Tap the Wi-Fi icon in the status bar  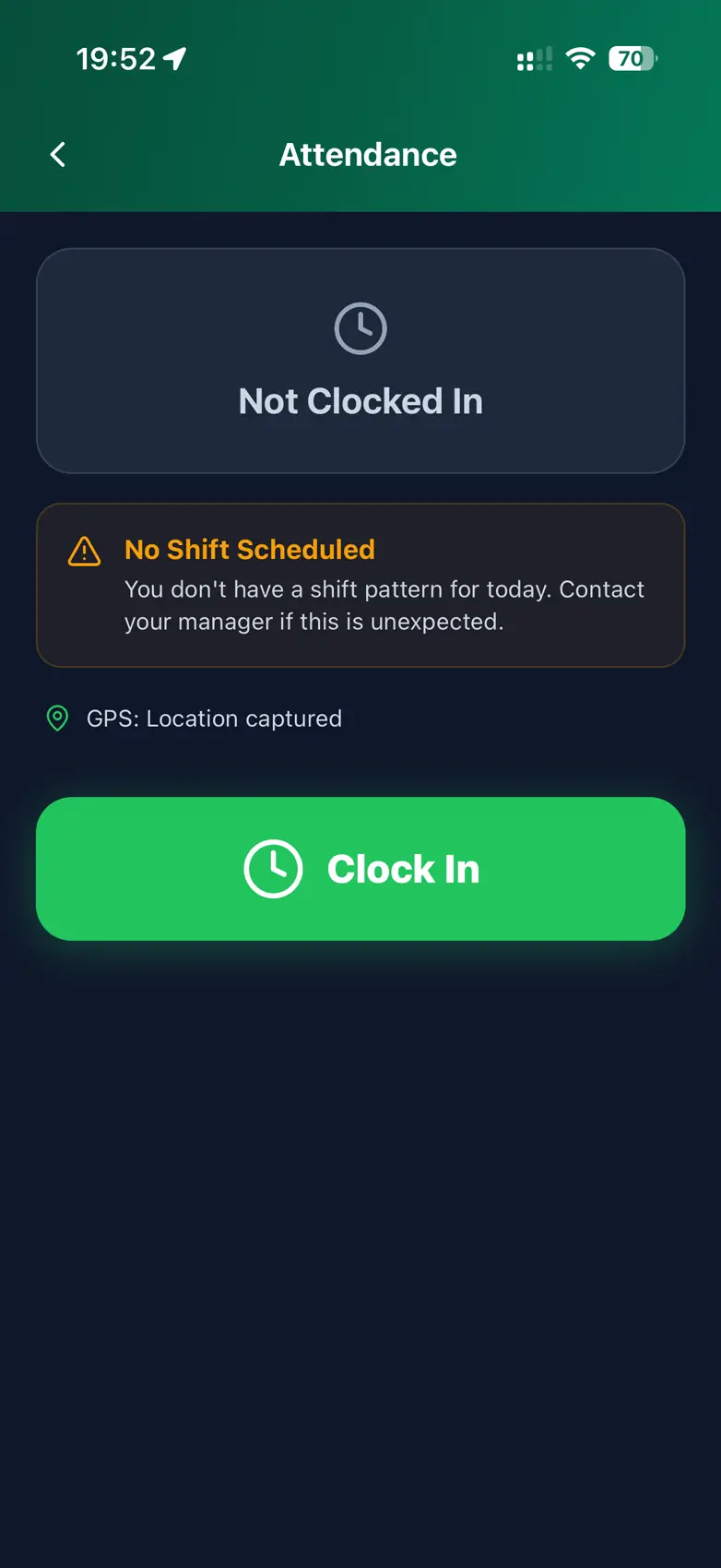(580, 58)
